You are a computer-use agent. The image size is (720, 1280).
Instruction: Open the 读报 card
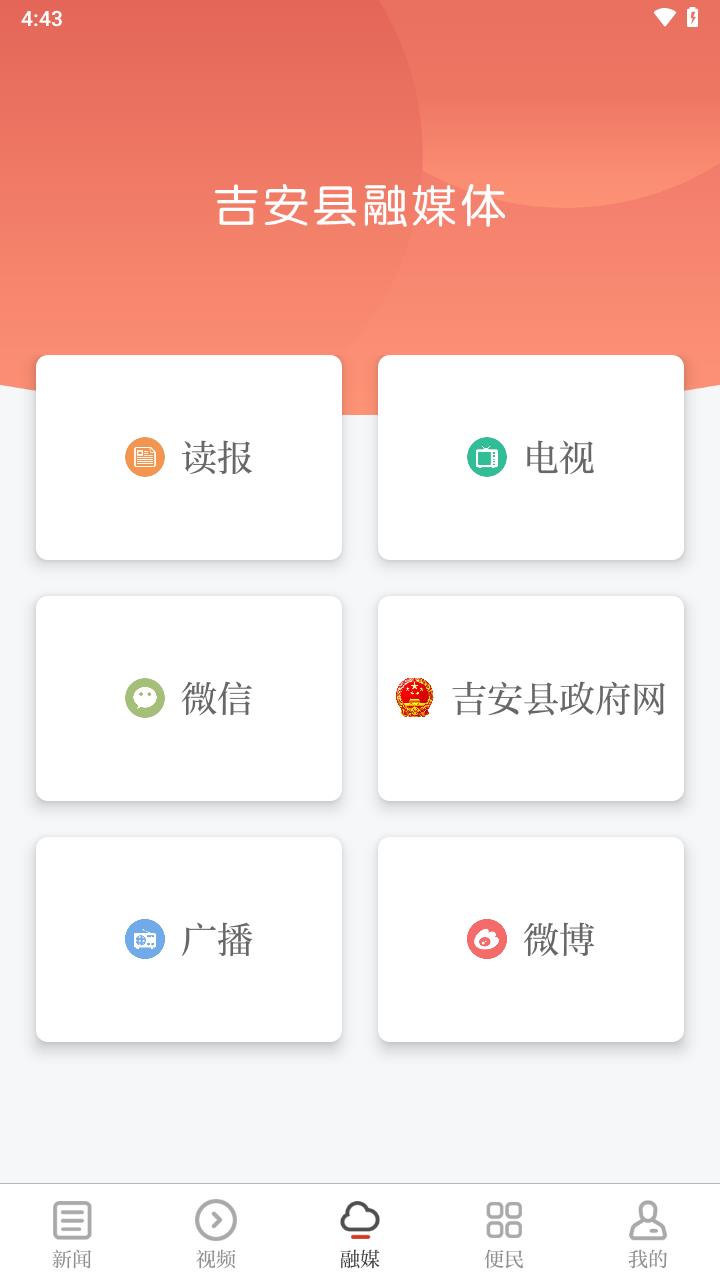pos(189,458)
